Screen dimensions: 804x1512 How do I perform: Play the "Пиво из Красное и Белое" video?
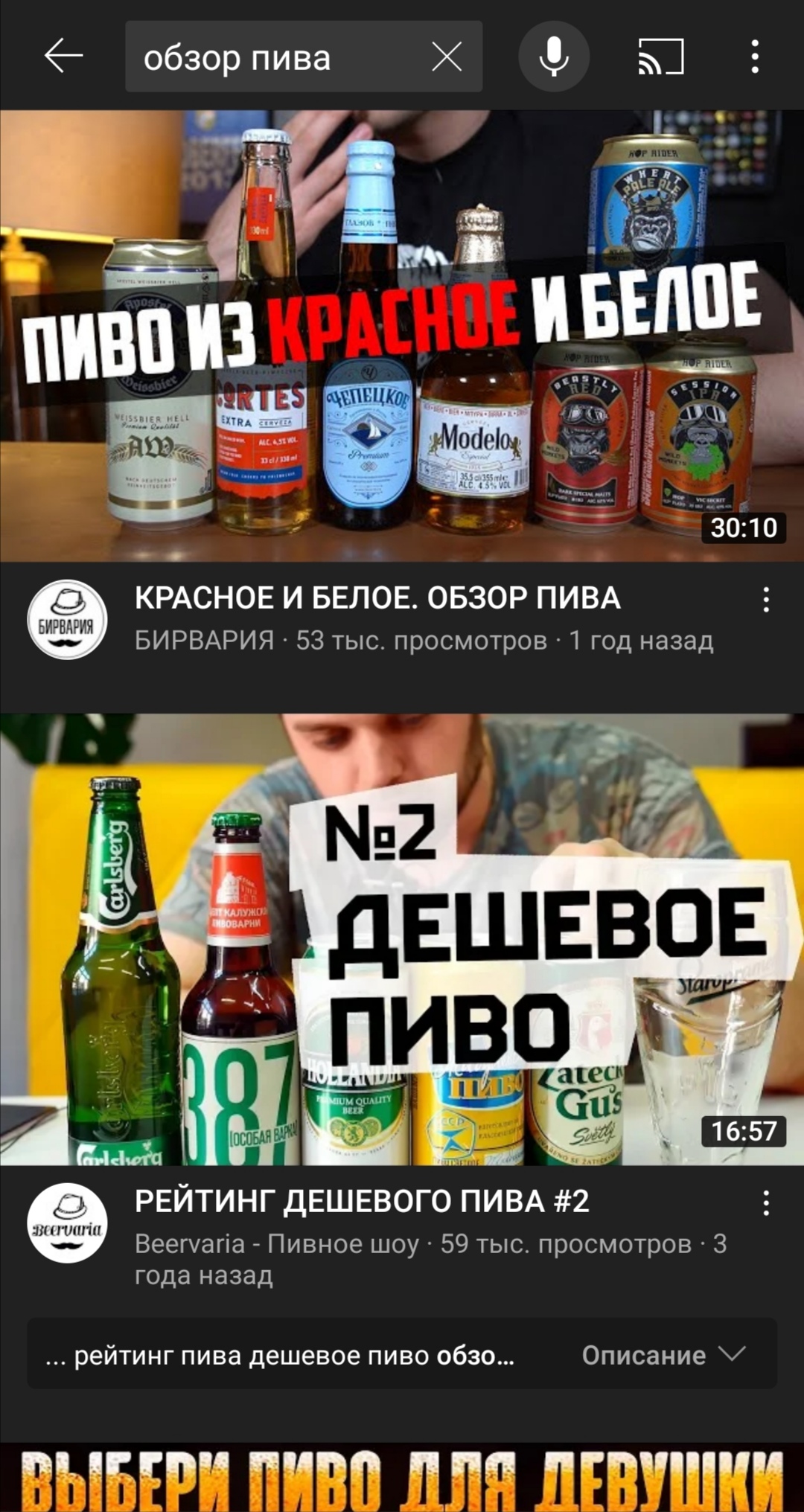click(402, 336)
